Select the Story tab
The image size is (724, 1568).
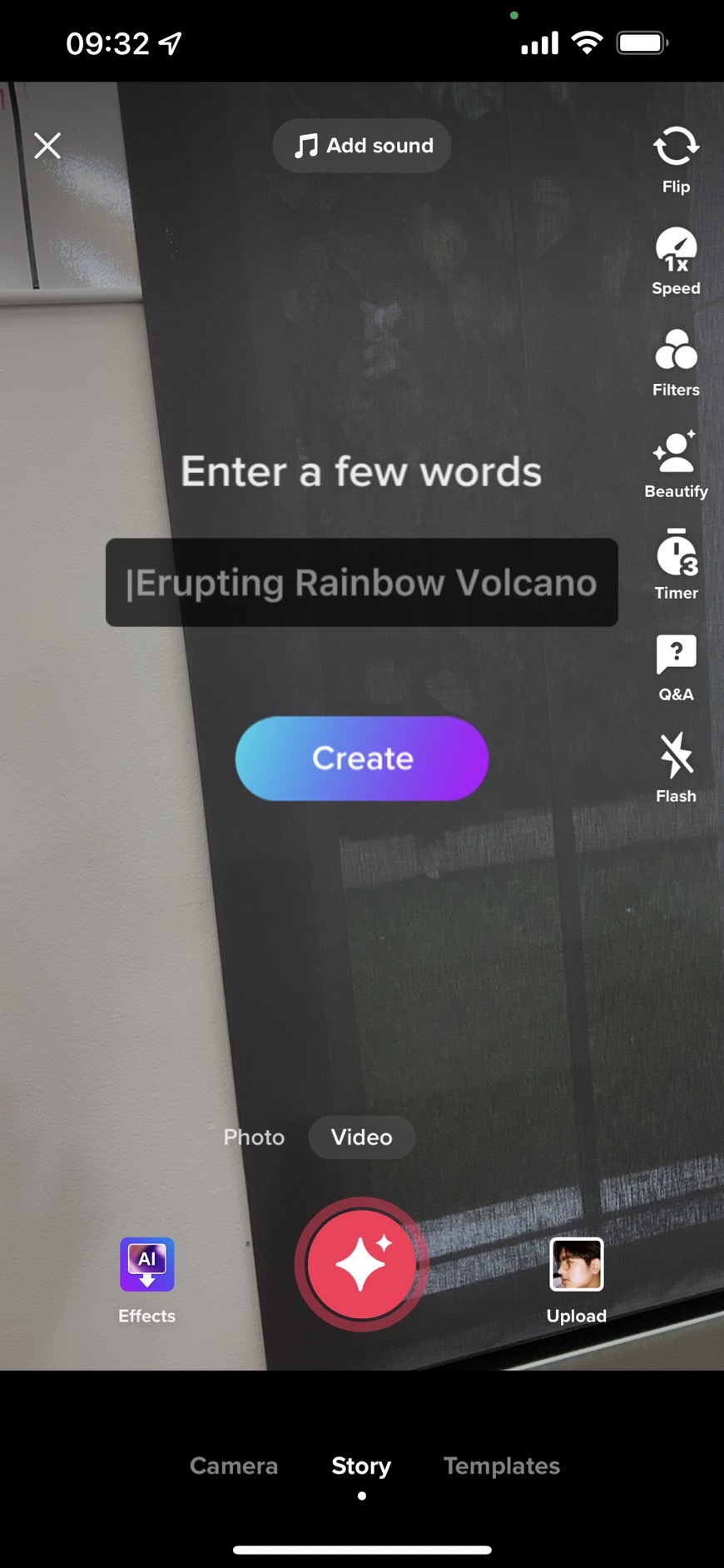(361, 1466)
